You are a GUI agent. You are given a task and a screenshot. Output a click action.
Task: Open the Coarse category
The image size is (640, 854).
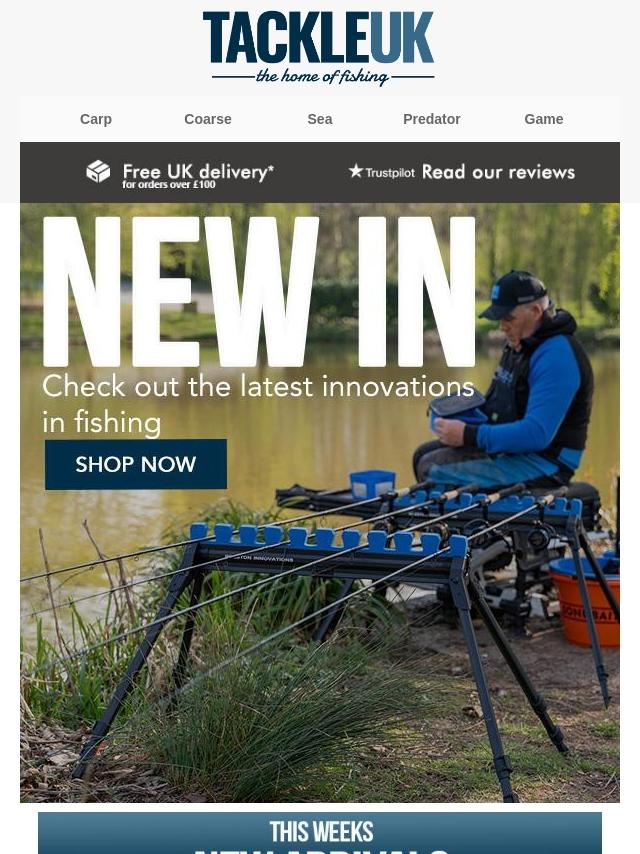[x=208, y=119]
